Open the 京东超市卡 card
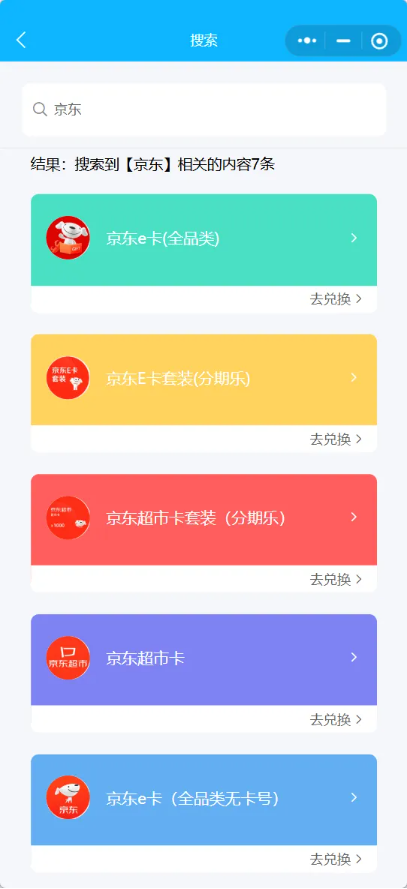The image size is (407, 889). (x=204, y=659)
